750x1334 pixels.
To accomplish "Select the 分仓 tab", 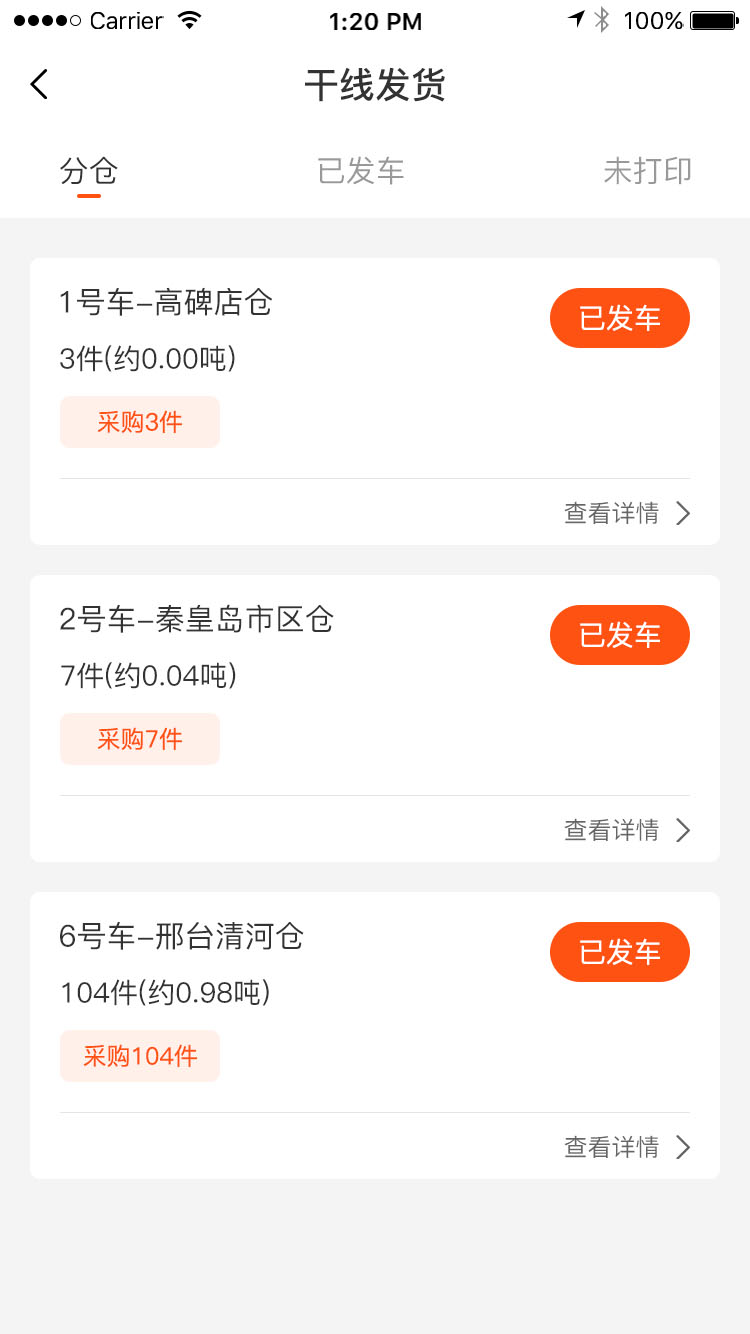I will pyautogui.click(x=89, y=171).
